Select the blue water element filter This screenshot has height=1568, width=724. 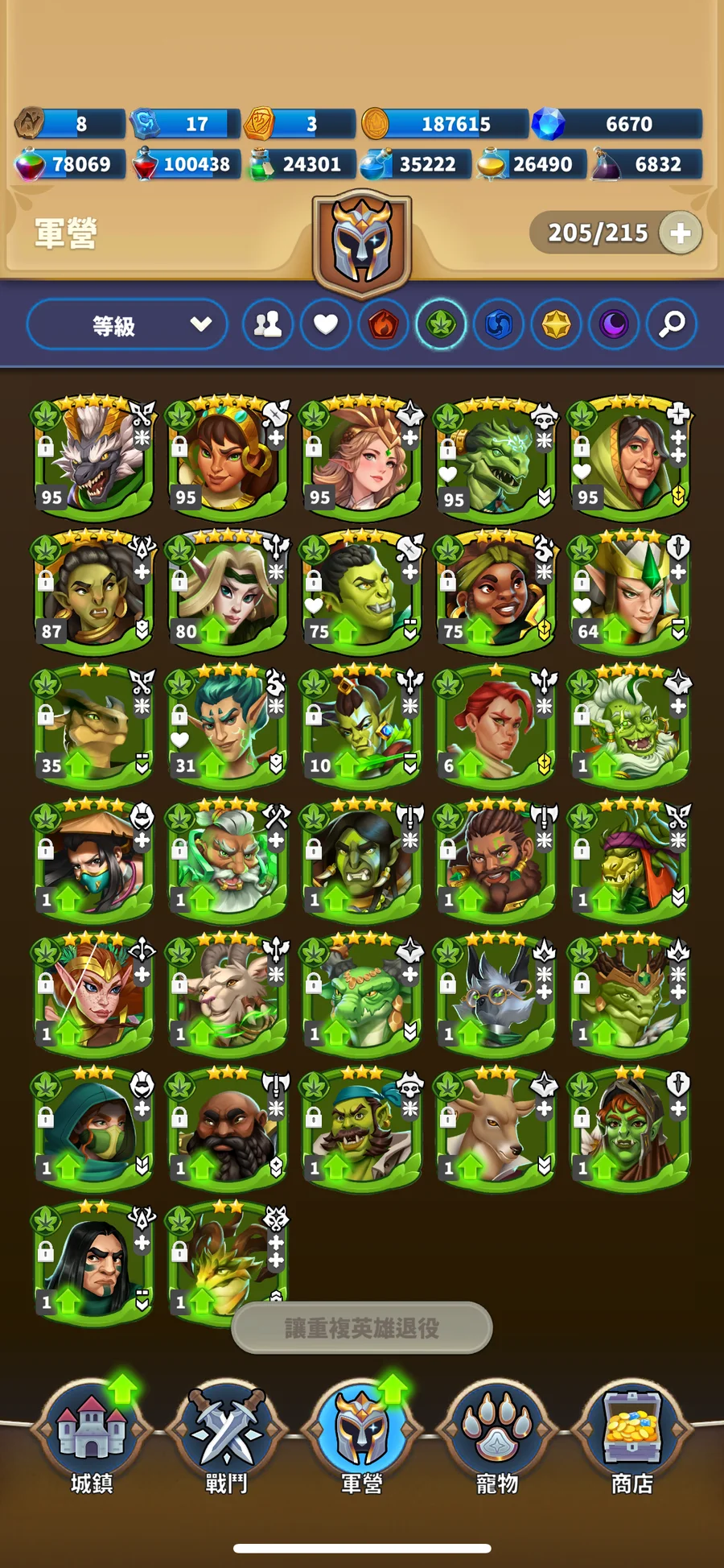[499, 325]
